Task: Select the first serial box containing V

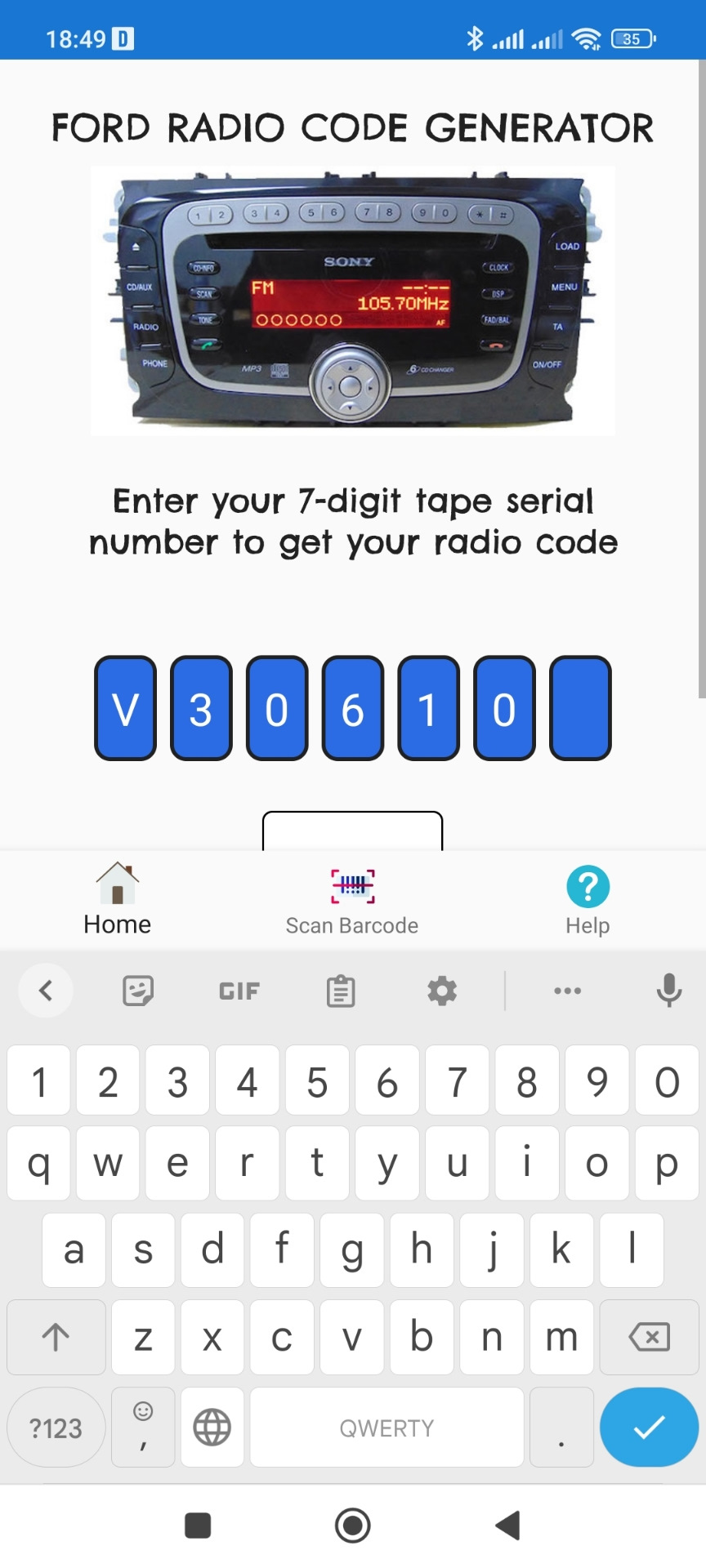Action: pyautogui.click(x=125, y=708)
